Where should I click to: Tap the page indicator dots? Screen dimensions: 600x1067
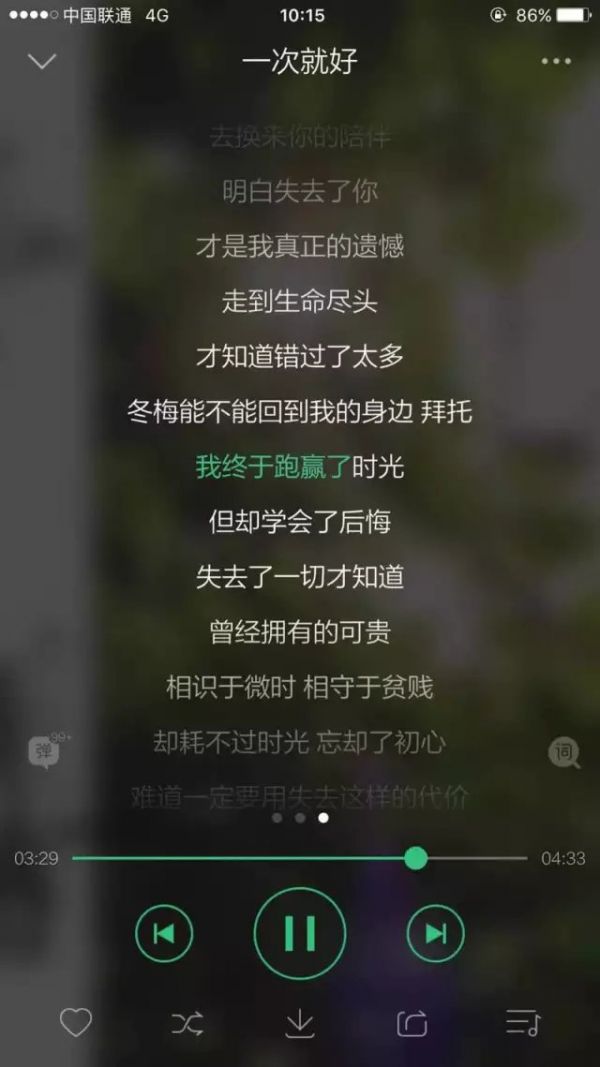tap(300, 817)
